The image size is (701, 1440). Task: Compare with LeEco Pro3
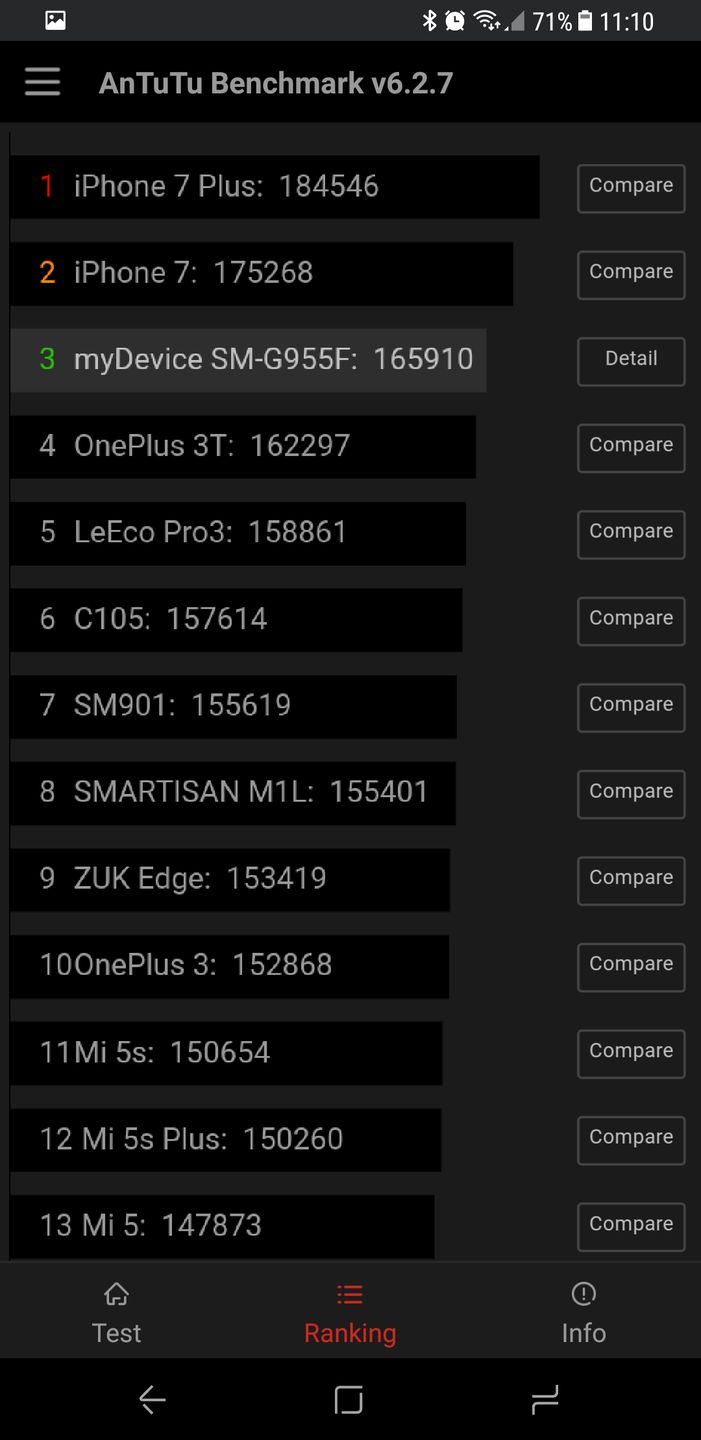630,534
